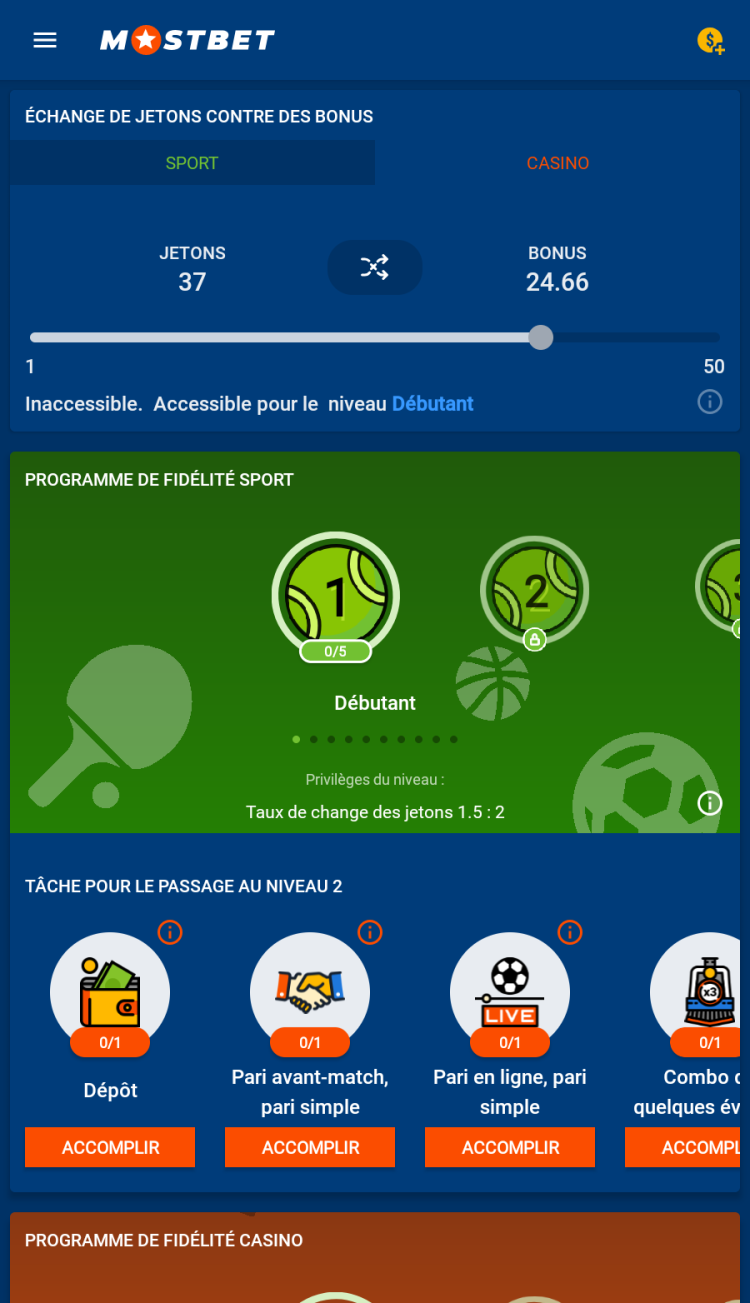This screenshot has height=1303, width=750.
Task: Tap the tokens slider handle
Action: (x=540, y=337)
